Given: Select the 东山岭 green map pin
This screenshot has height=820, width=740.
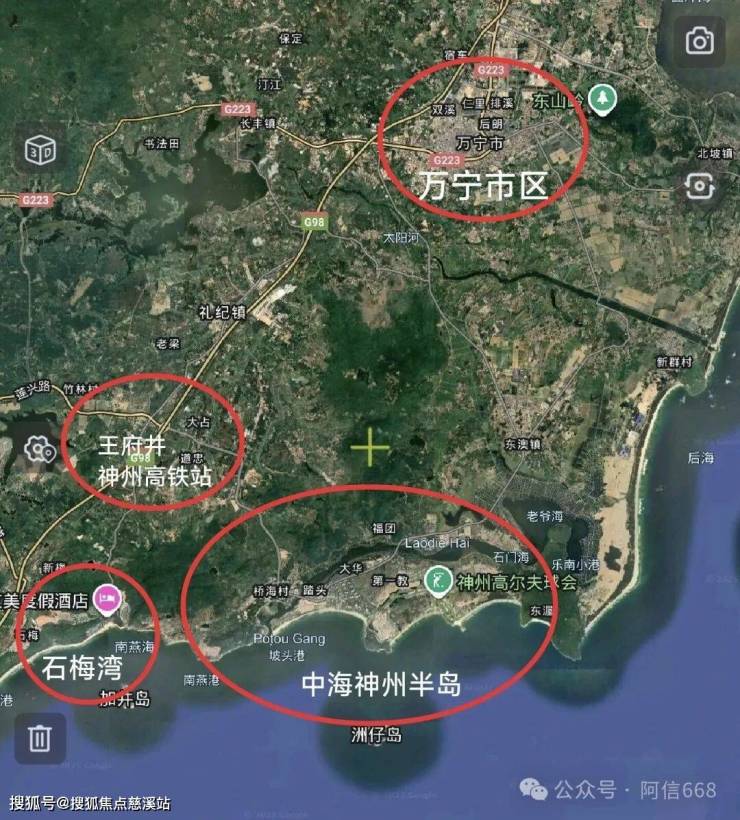Looking at the screenshot, I should (603, 98).
